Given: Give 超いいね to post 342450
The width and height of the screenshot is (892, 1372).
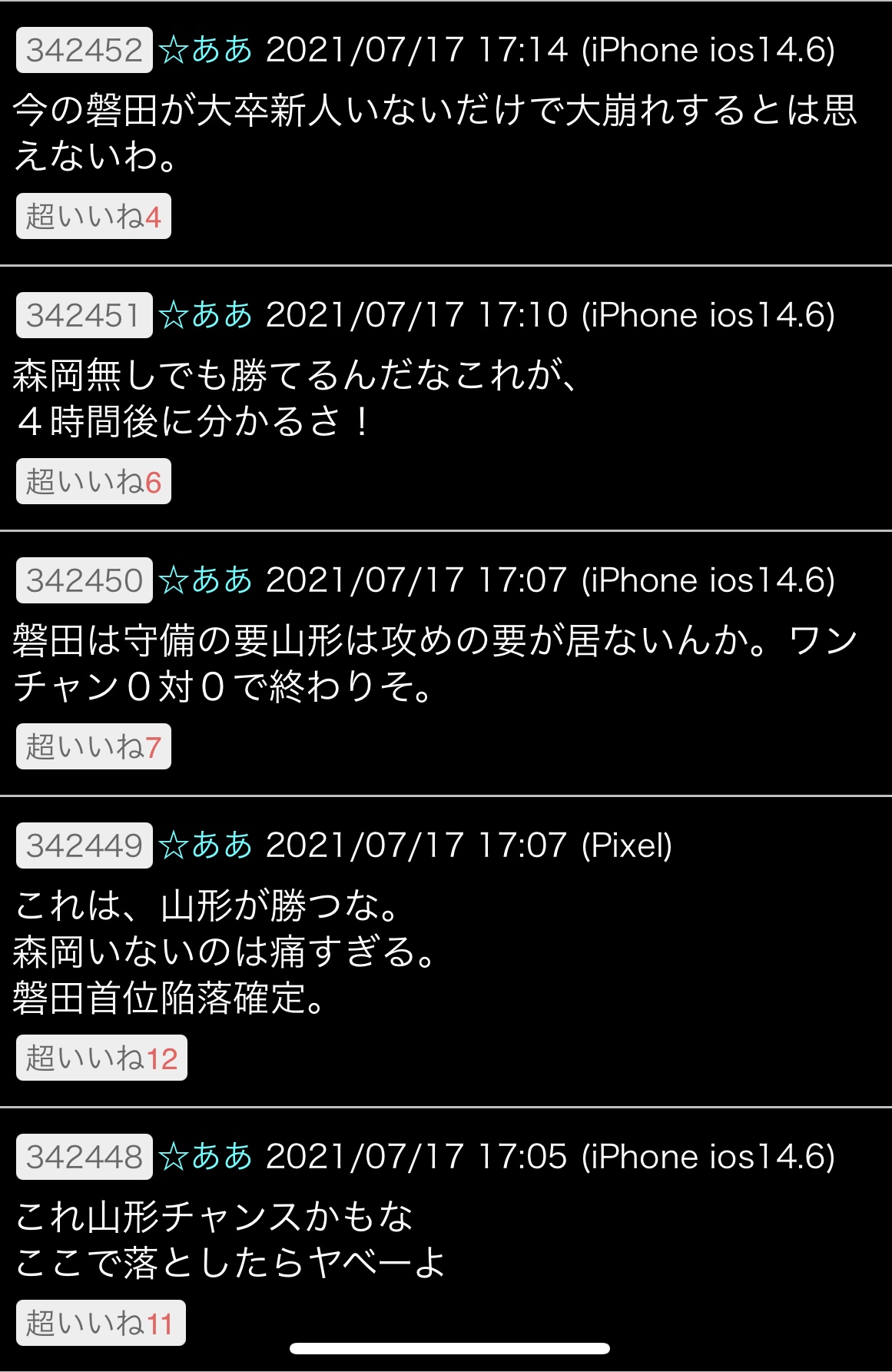Looking at the screenshot, I should click(x=94, y=747).
